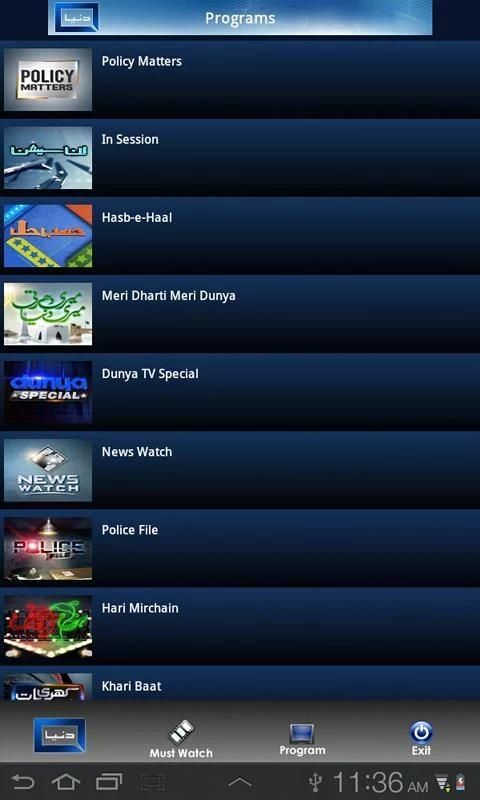480x800 pixels.
Task: Choose Dunya TV Special
Action: pyautogui.click(x=240, y=392)
